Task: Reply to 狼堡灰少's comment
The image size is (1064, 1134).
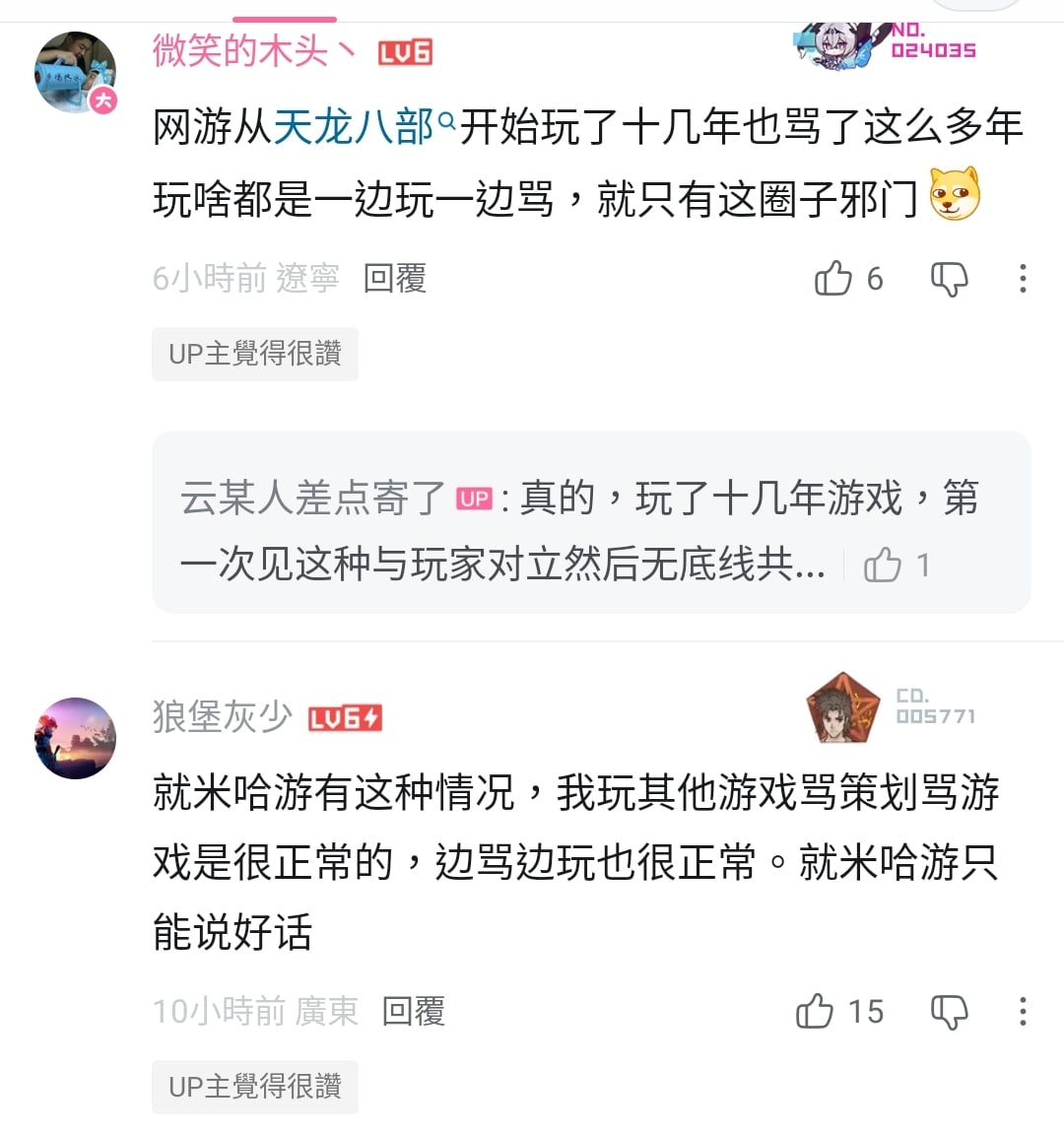Action: [x=414, y=1012]
